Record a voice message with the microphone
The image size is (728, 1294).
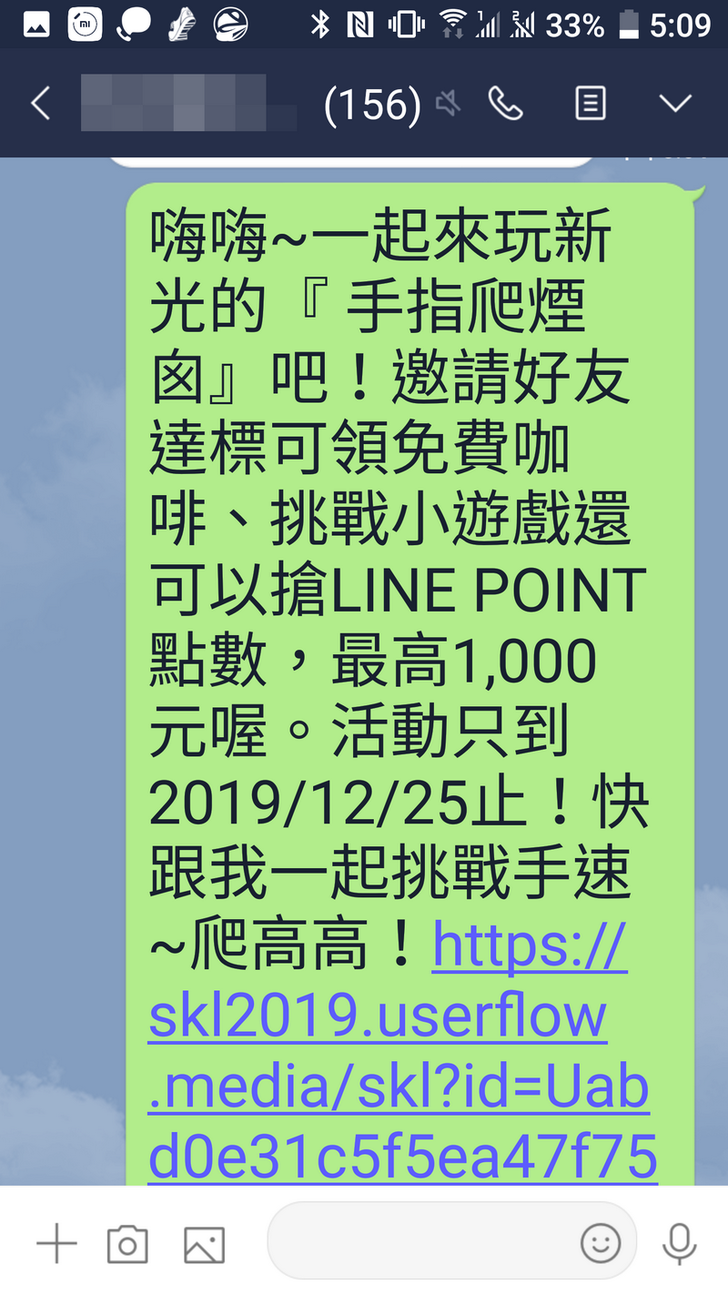coord(680,1244)
